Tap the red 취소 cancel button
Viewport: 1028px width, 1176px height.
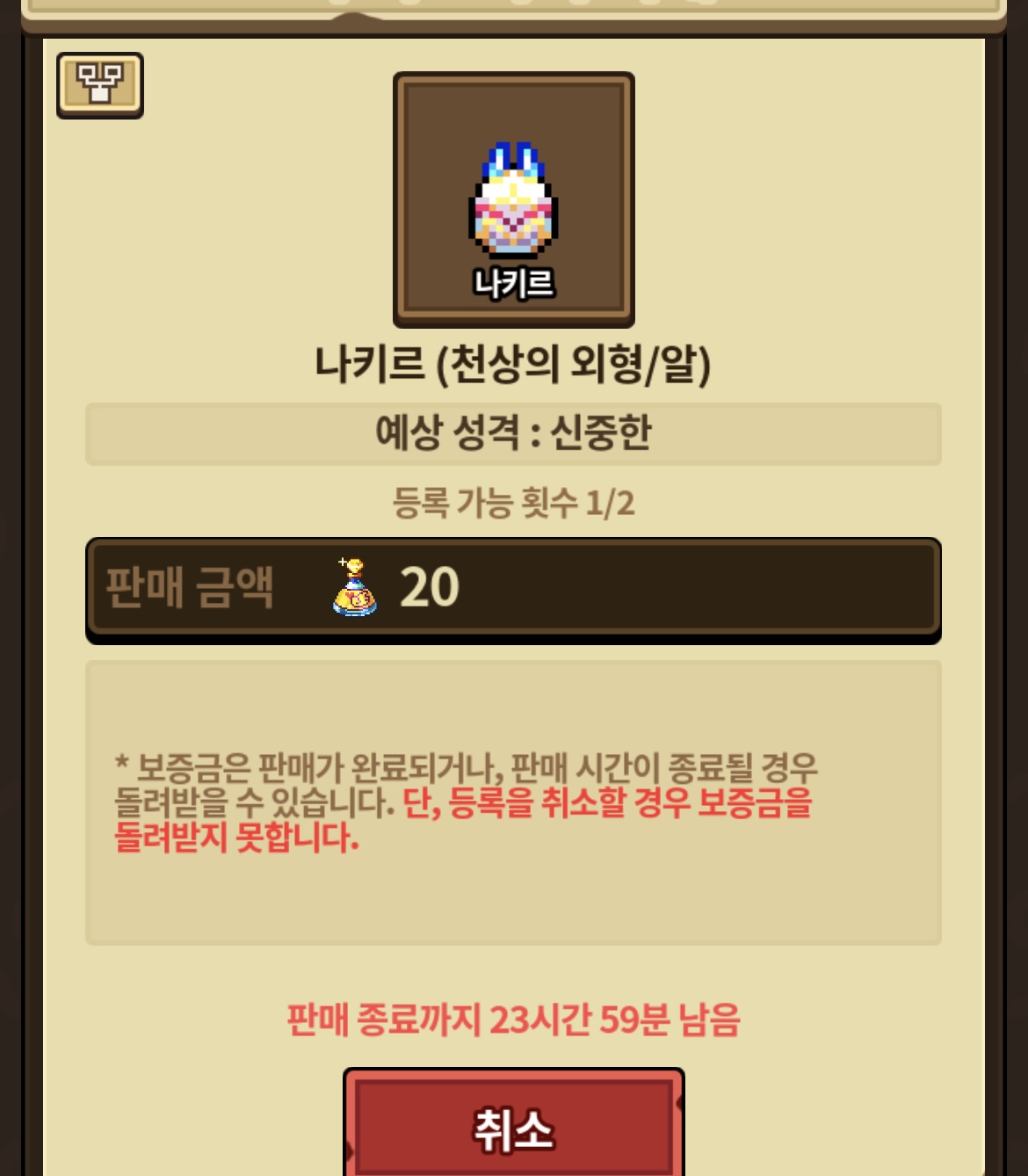point(514,1123)
